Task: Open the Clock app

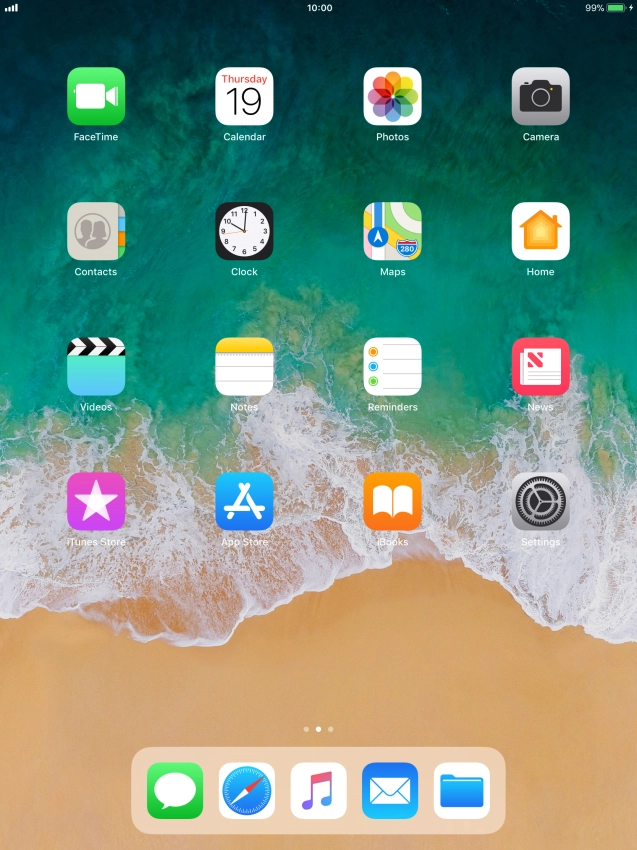Action: point(244,231)
